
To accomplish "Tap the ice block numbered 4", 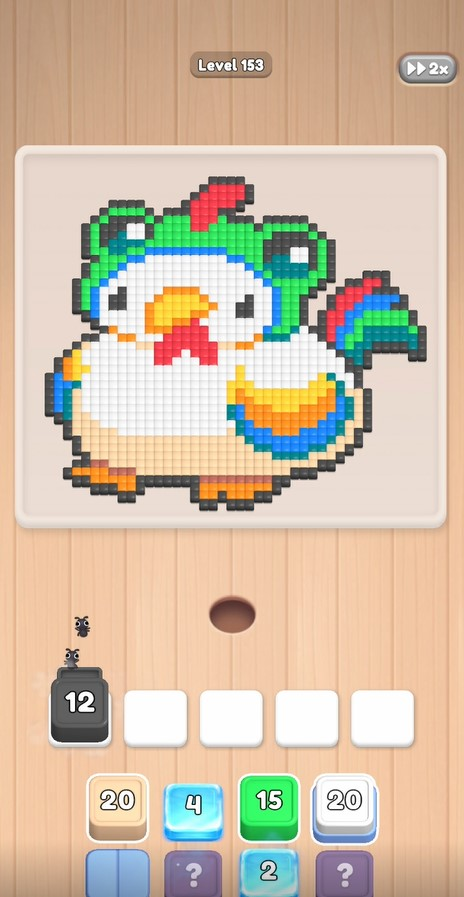I will pos(193,811).
